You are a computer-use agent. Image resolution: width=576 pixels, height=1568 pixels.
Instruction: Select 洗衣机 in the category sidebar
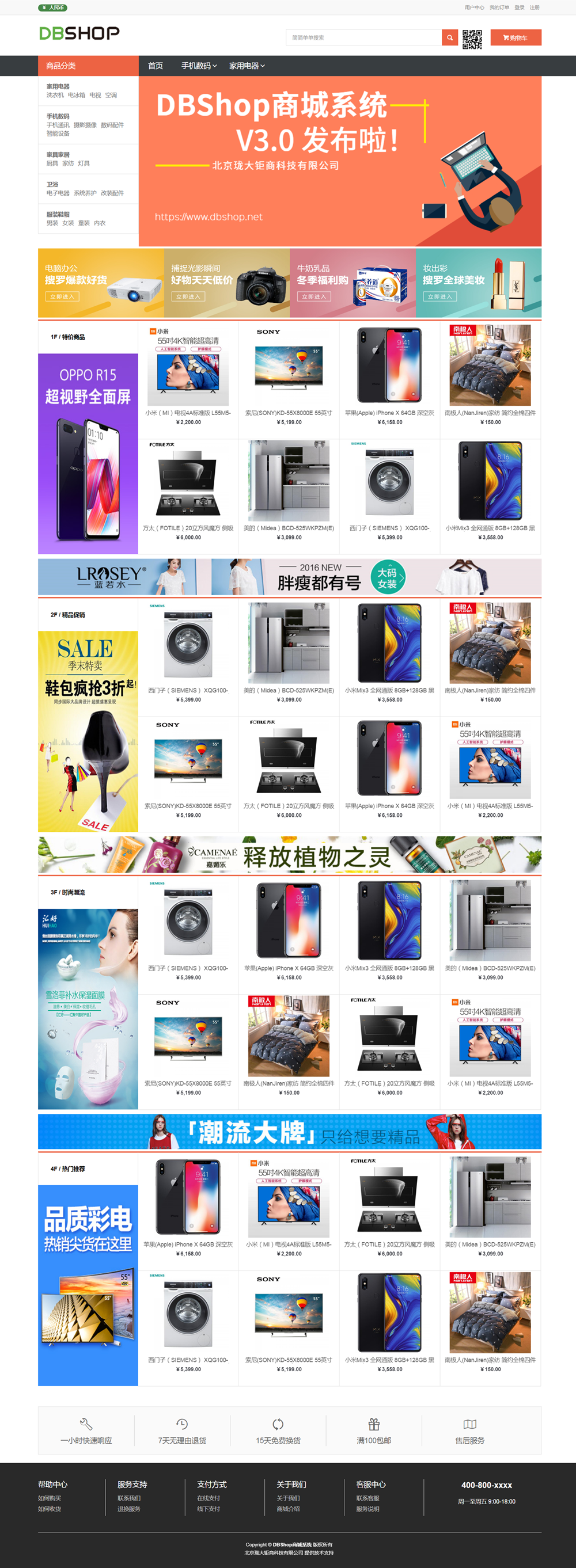pos(55,96)
